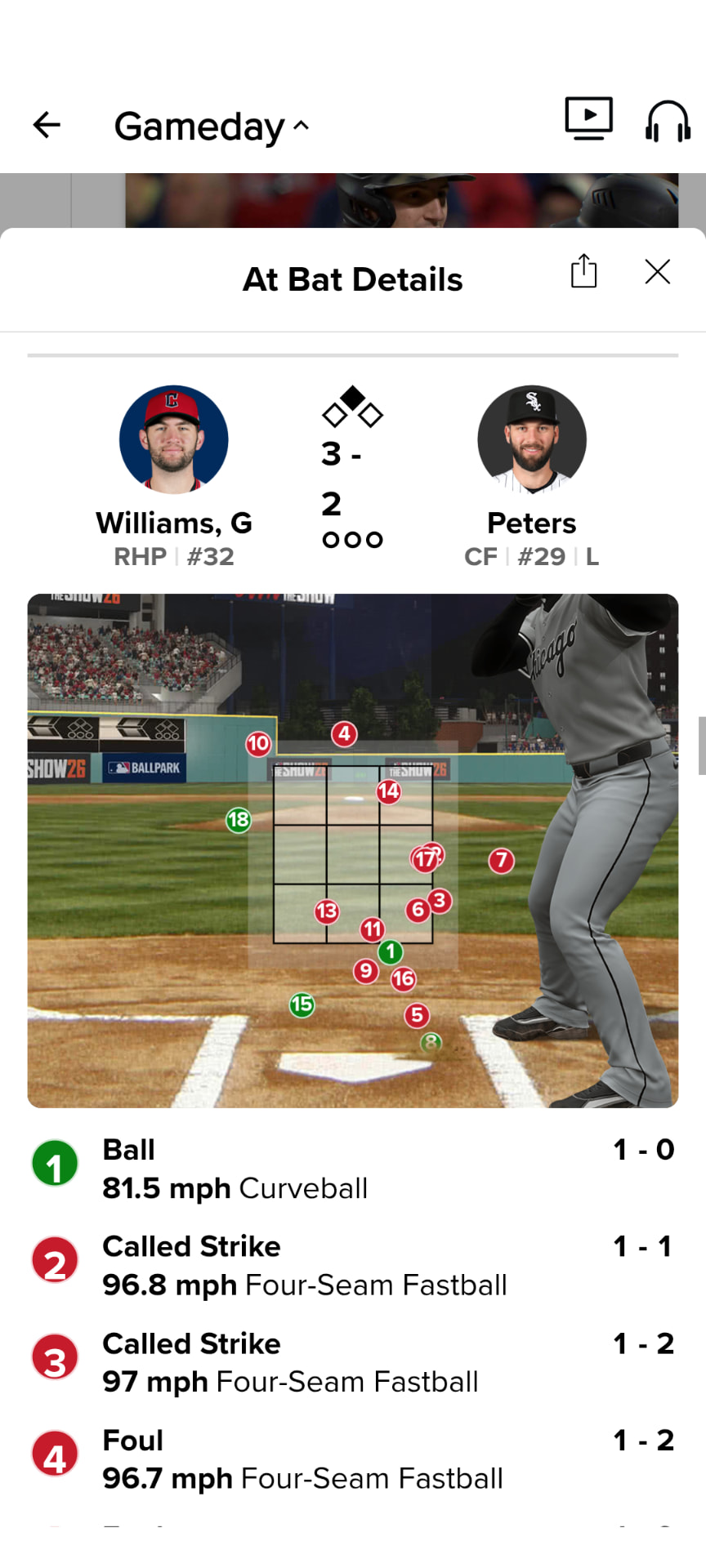The width and height of the screenshot is (706, 1568).
Task: Open pitcher Williams, G profile
Action: 174,477
